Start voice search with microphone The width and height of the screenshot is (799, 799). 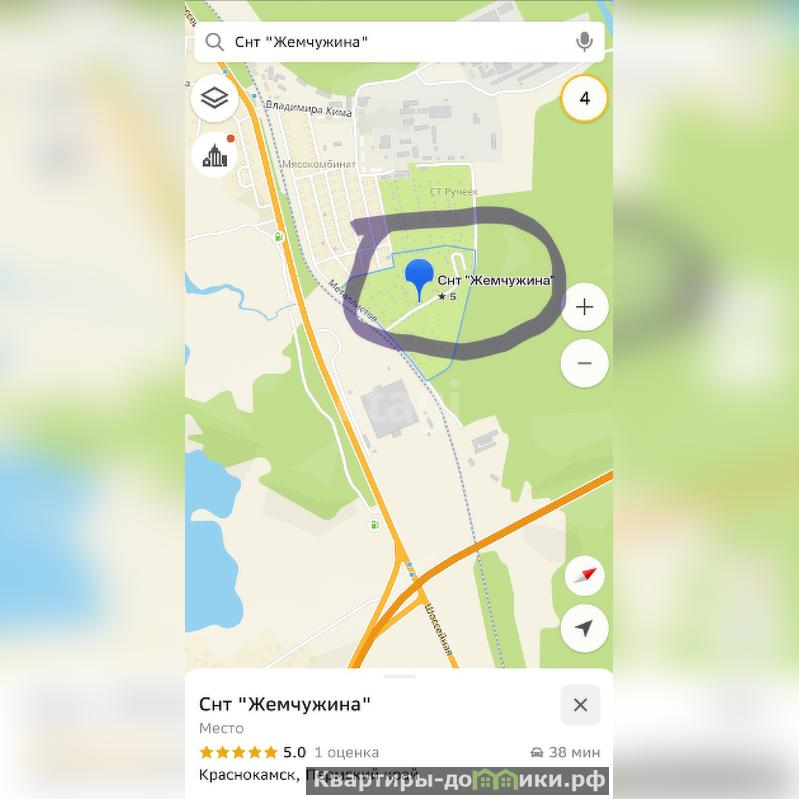[x=584, y=42]
